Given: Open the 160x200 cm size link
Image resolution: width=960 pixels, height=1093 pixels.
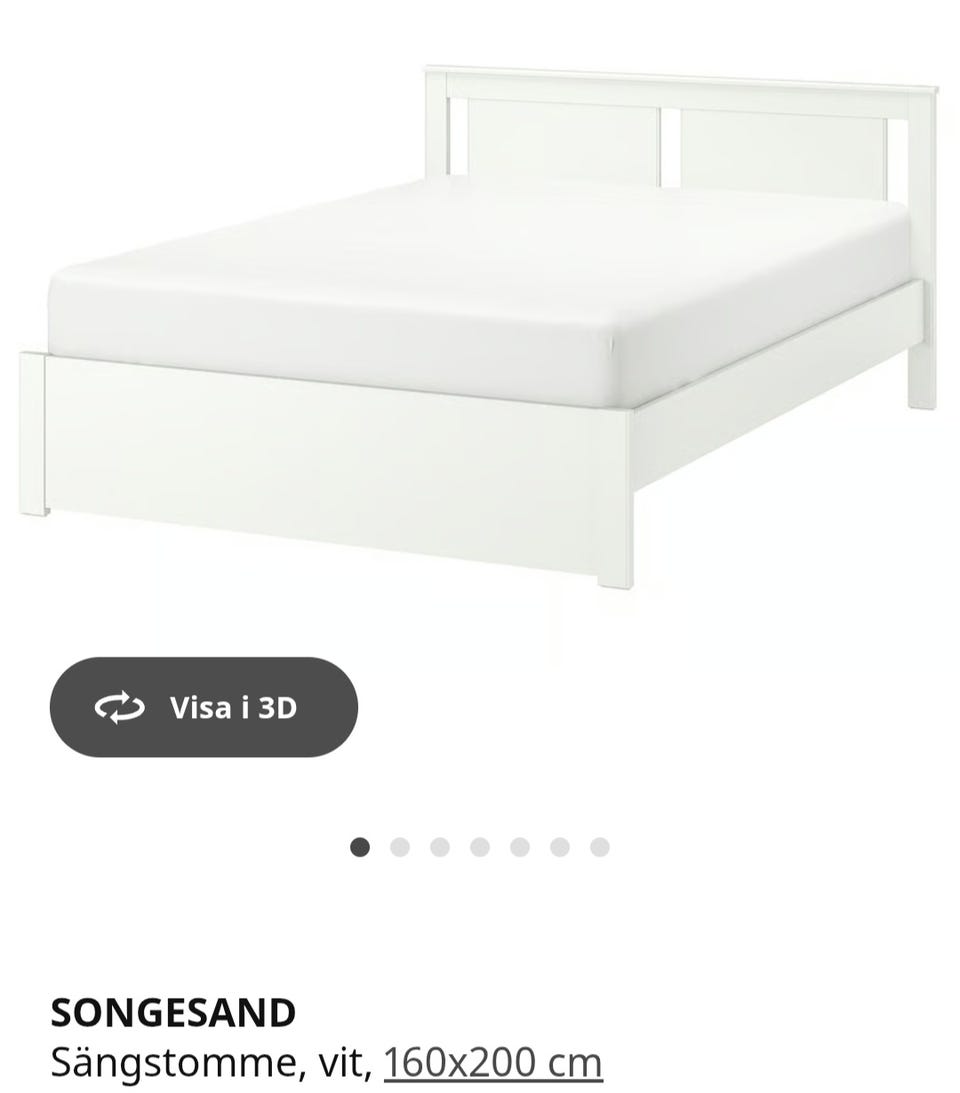Looking at the screenshot, I should tap(493, 1062).
